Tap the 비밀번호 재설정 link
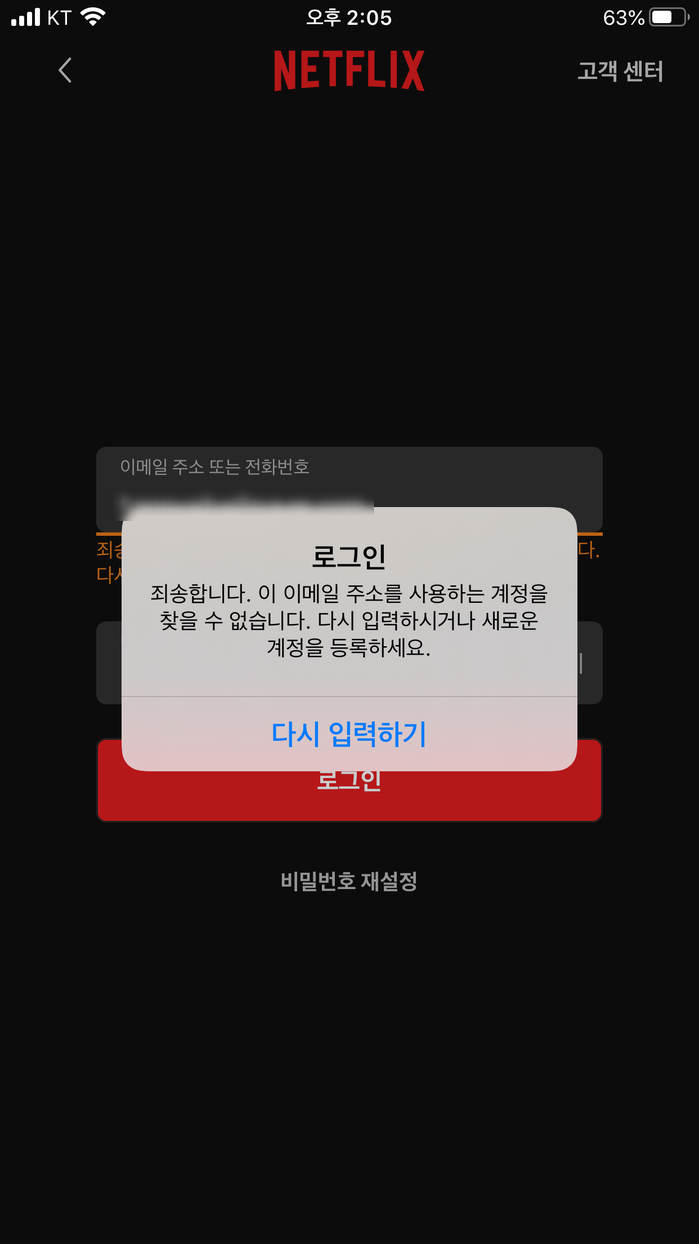699x1244 pixels. (349, 881)
